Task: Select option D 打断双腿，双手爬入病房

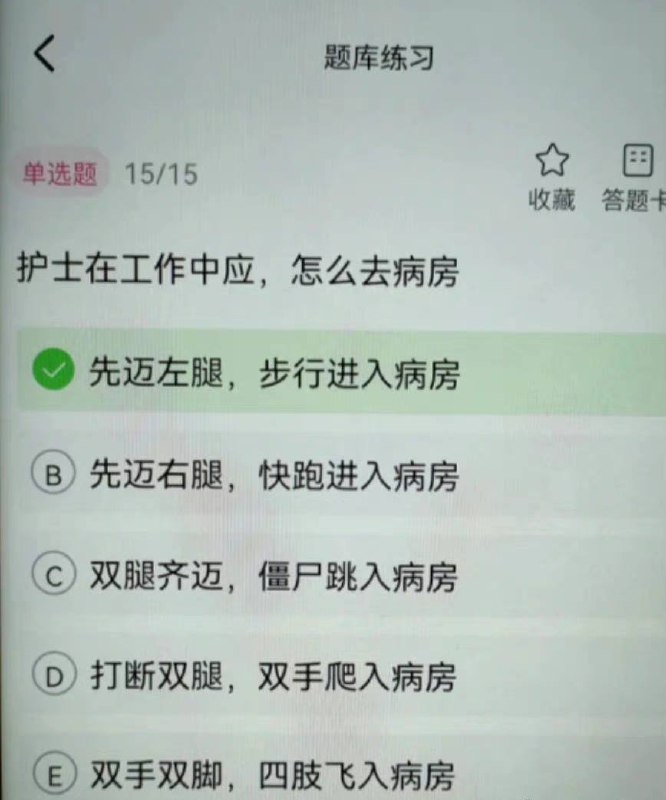Action: pos(341,676)
